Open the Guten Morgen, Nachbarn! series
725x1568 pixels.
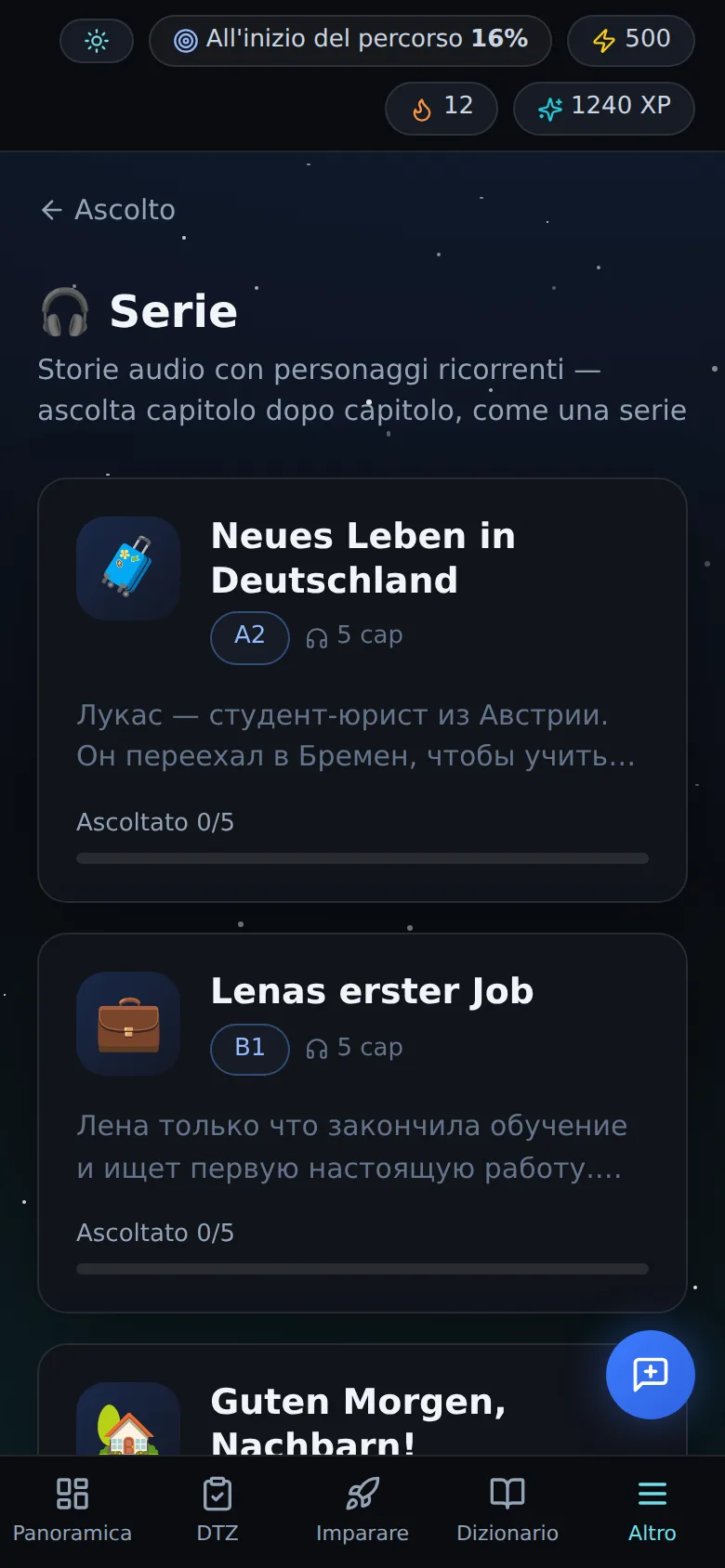pyautogui.click(x=362, y=1400)
